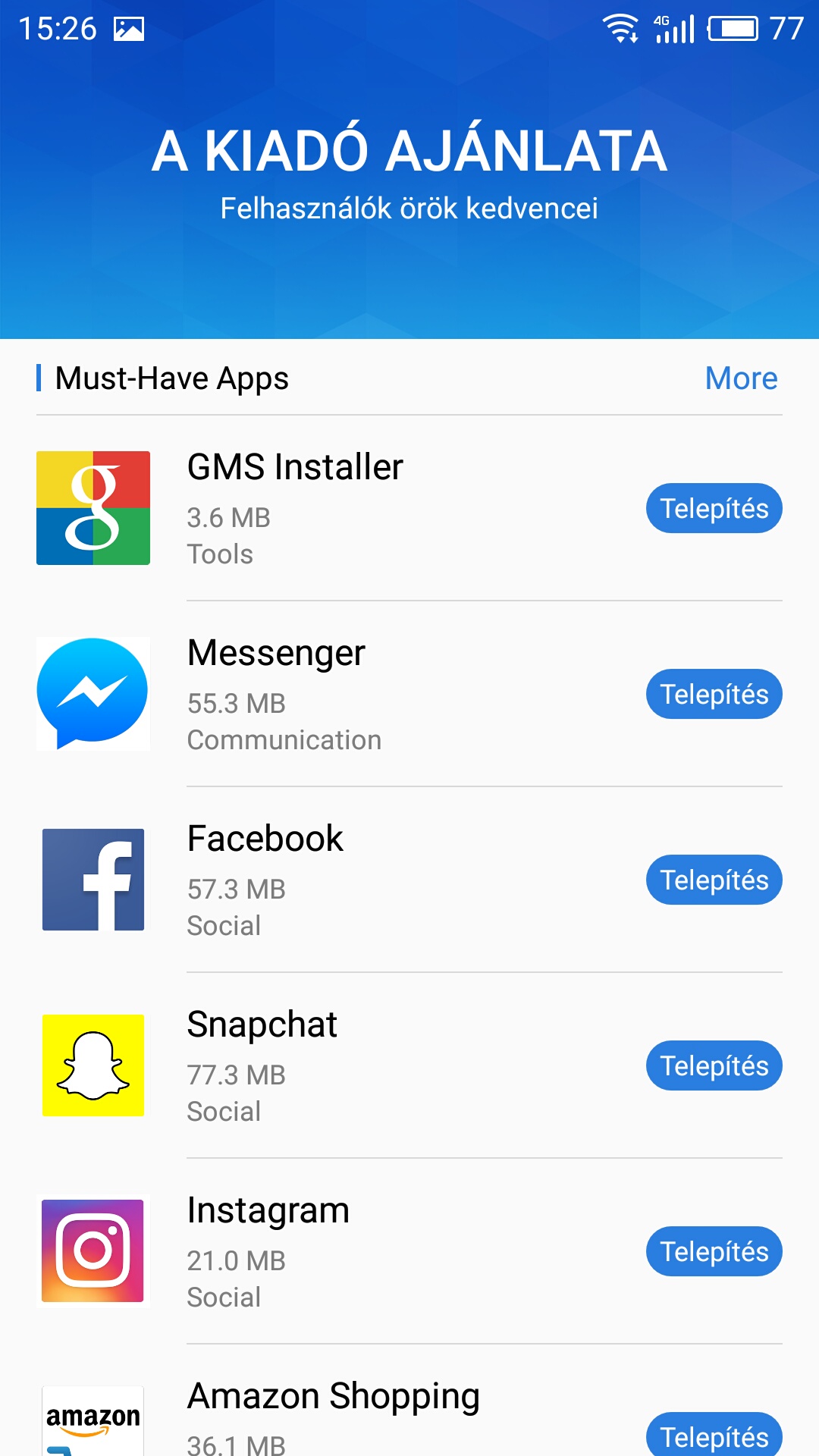Open the Snapchat app icon
Screen dimensions: 819x1456
point(92,1065)
